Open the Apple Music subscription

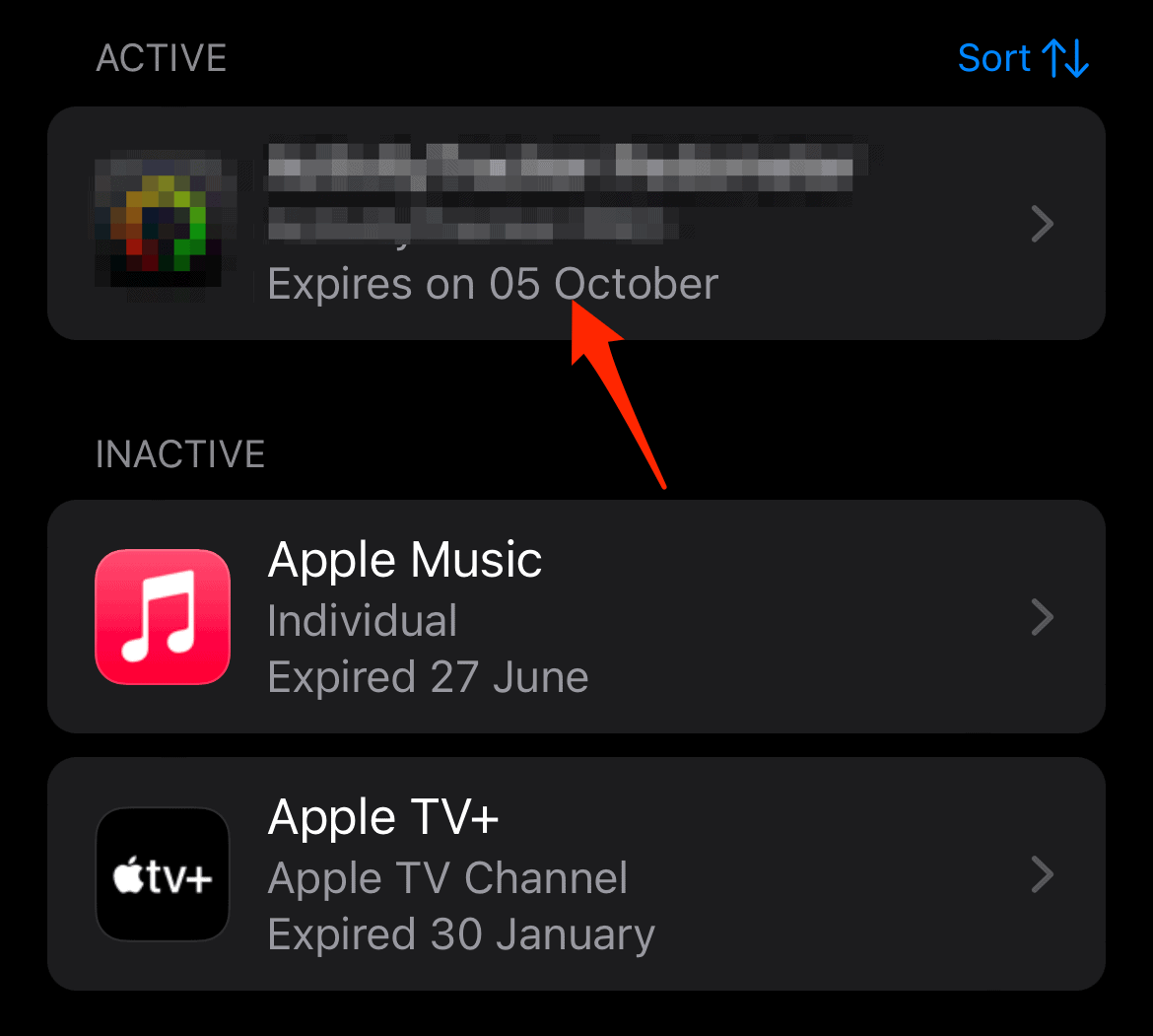click(x=576, y=617)
